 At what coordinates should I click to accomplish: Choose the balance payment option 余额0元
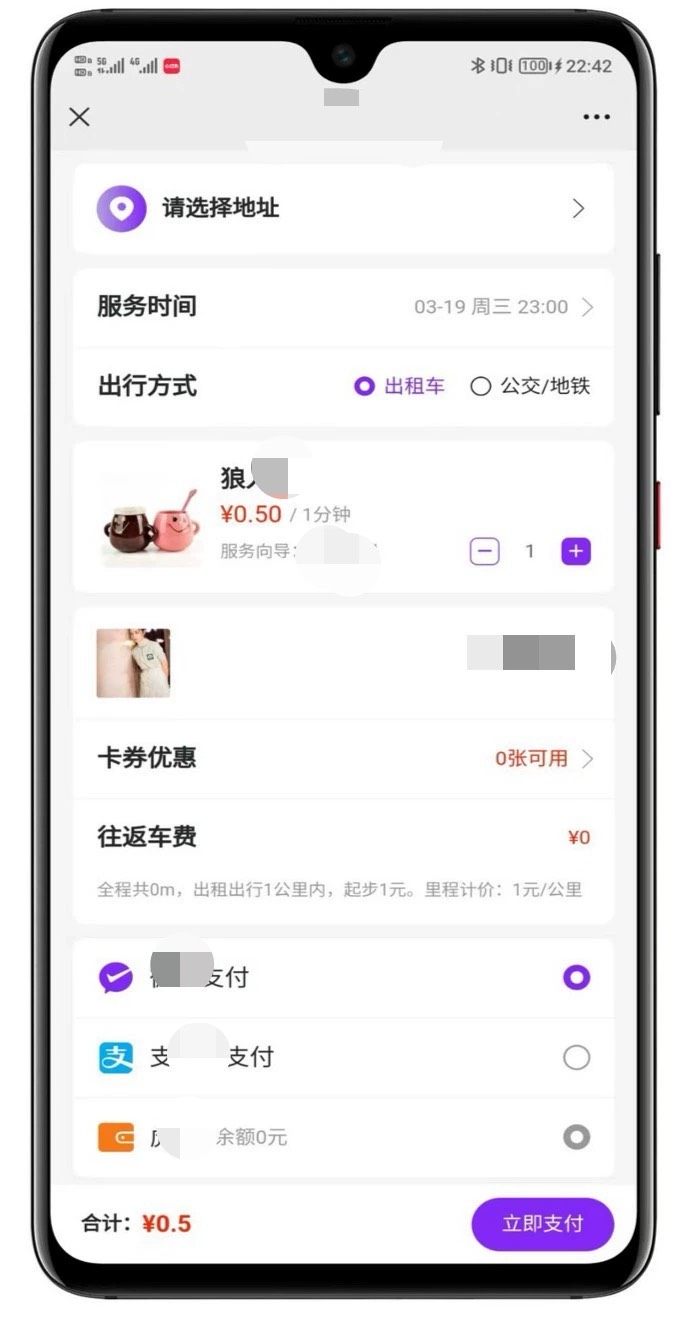click(576, 1137)
